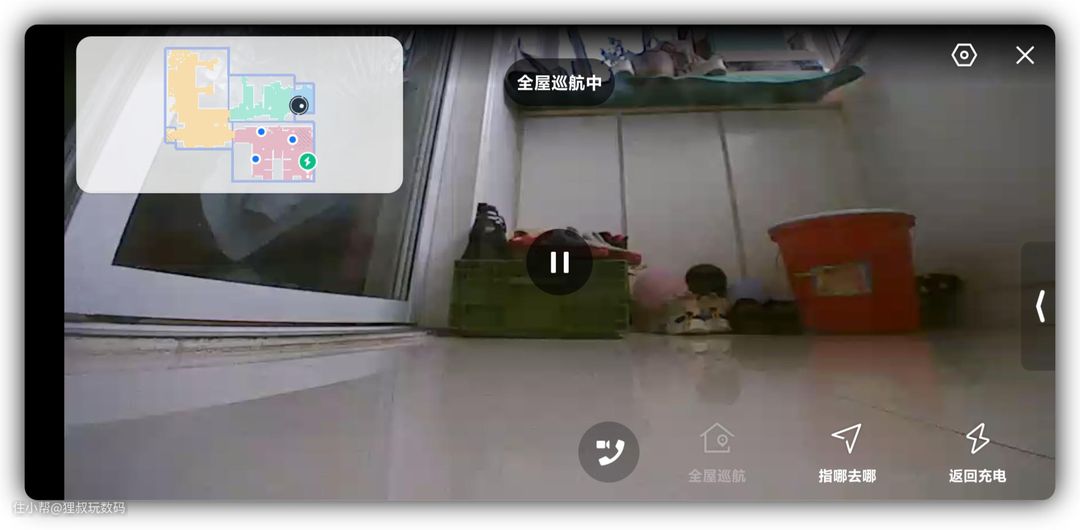The image size is (1080, 530).
Task: Send the robot back to charge (返回充电)
Action: point(977,451)
